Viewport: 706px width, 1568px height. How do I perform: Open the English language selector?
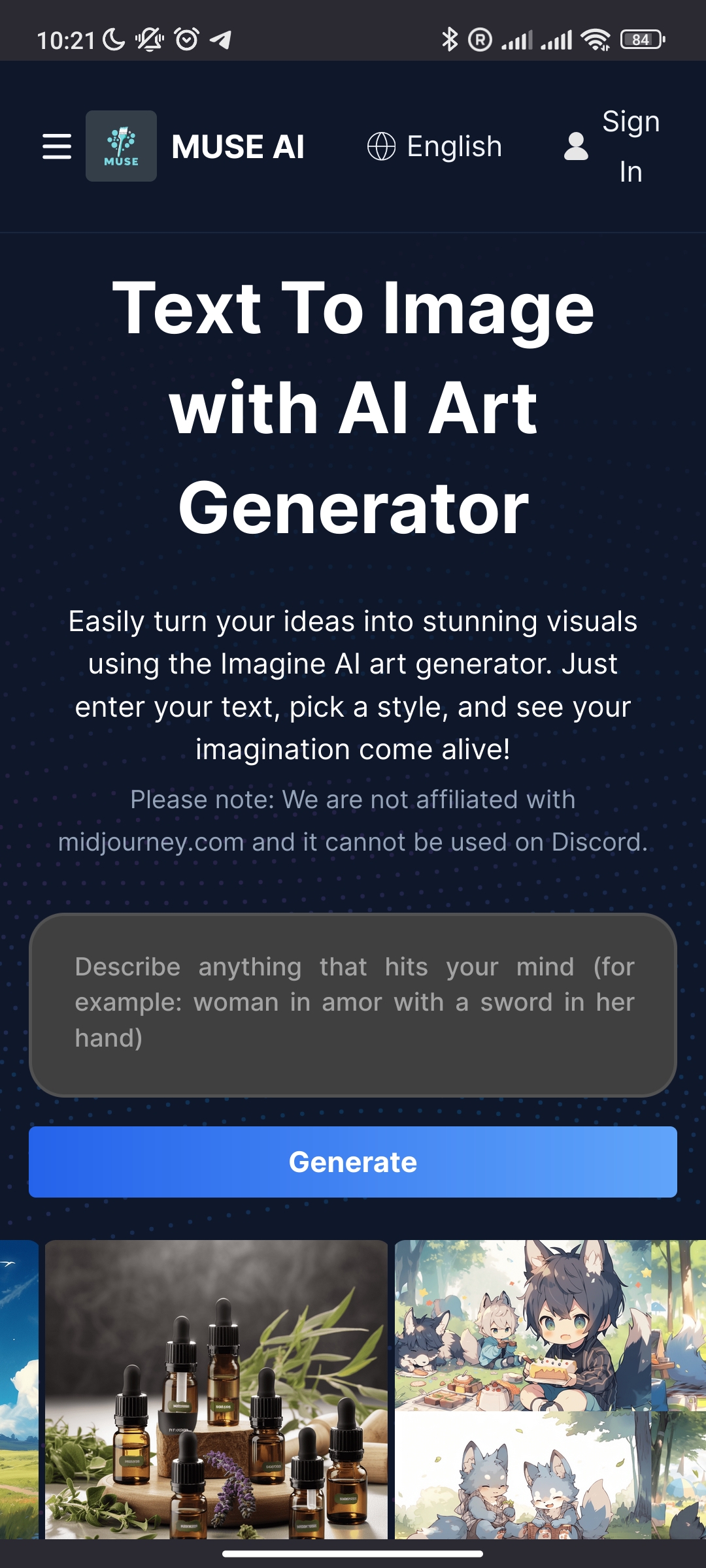(435, 146)
